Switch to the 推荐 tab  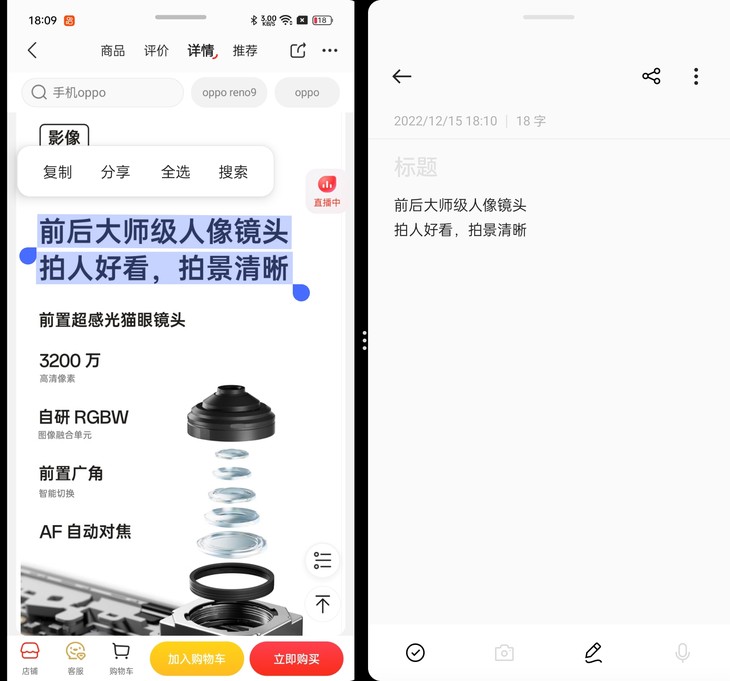(x=245, y=51)
